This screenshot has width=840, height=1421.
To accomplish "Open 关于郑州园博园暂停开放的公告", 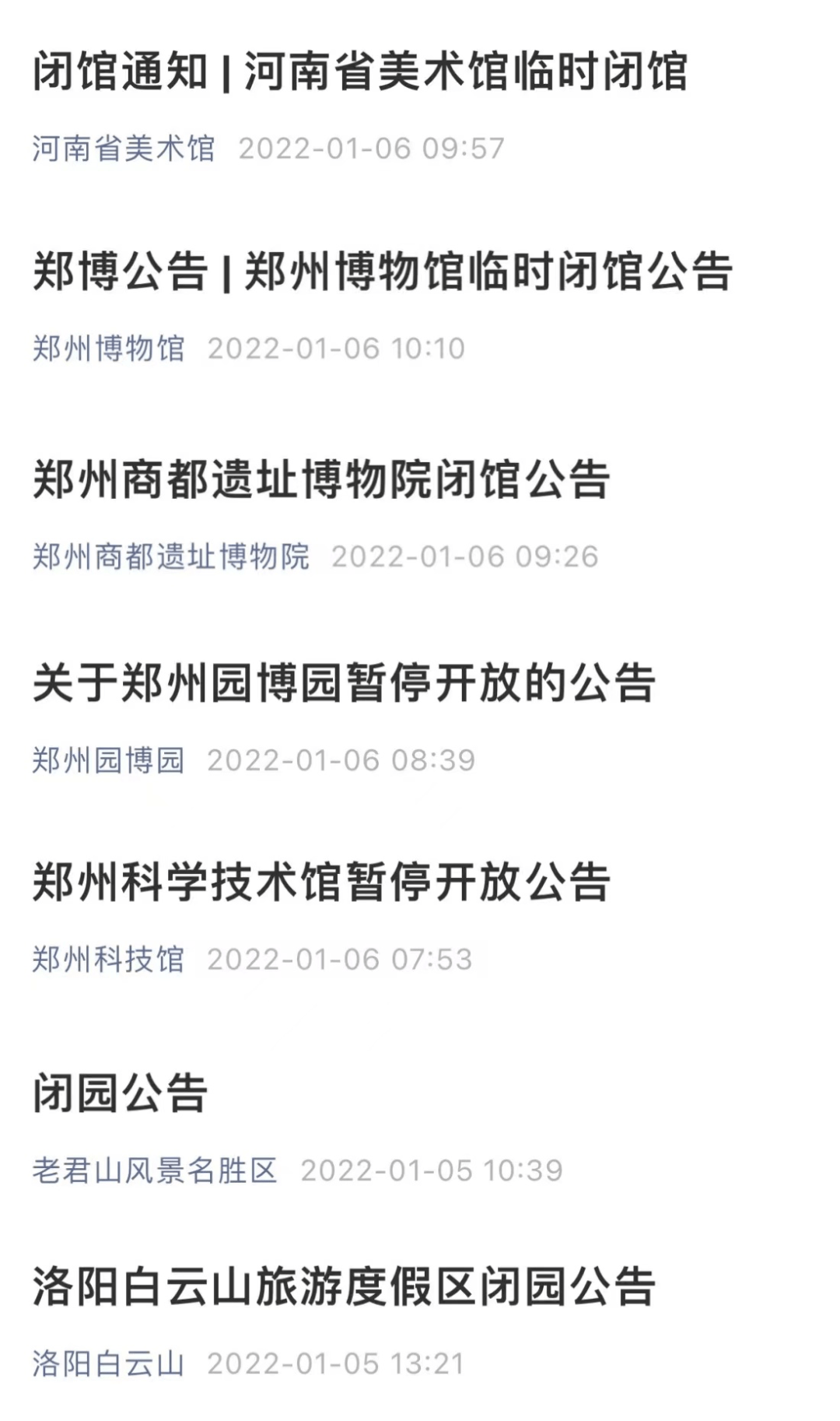I will tap(343, 683).
